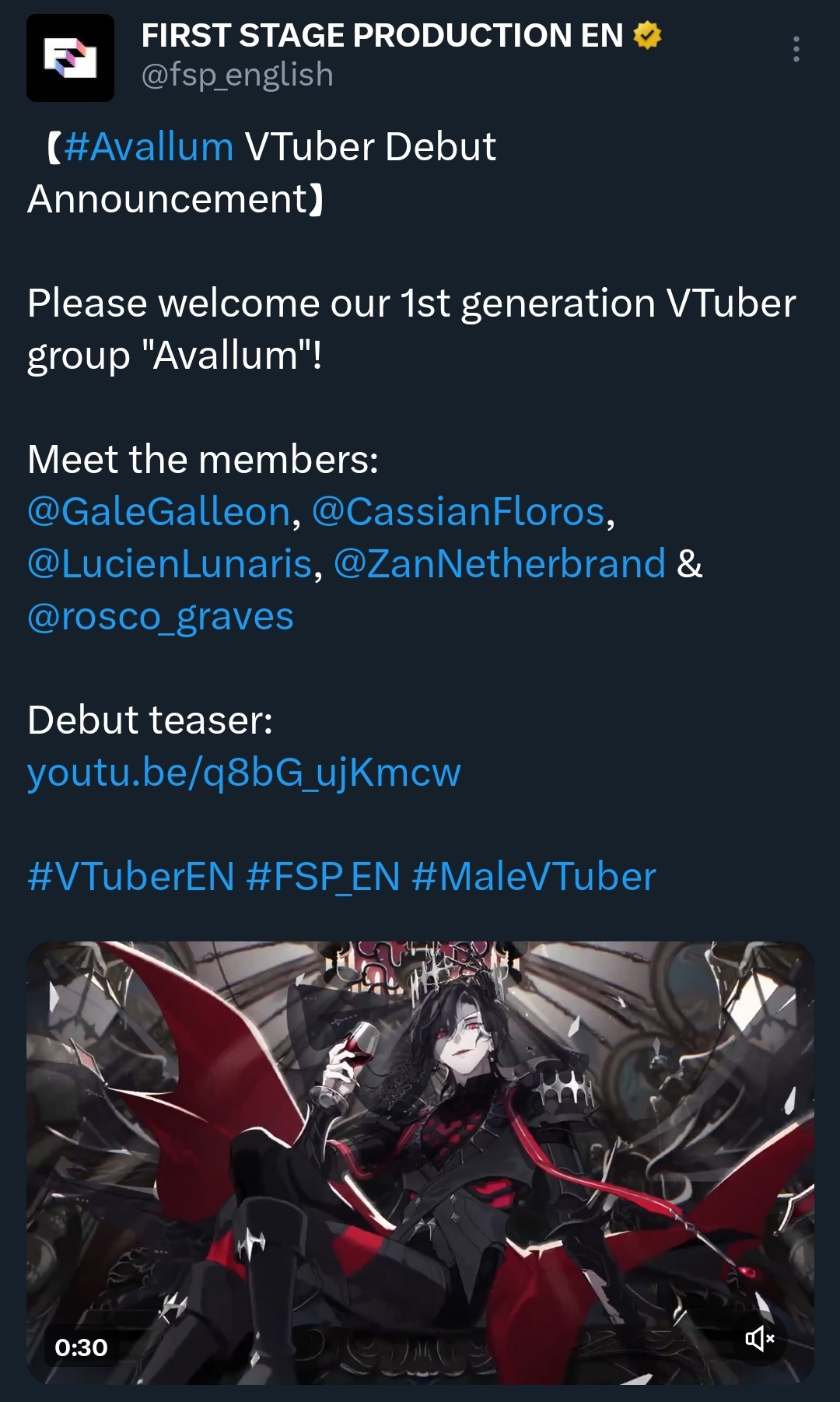Unmute the video with the speaker icon

coord(759,1338)
